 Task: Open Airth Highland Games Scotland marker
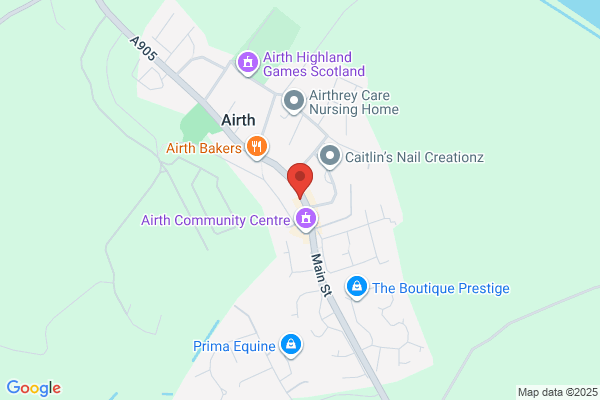point(248,64)
